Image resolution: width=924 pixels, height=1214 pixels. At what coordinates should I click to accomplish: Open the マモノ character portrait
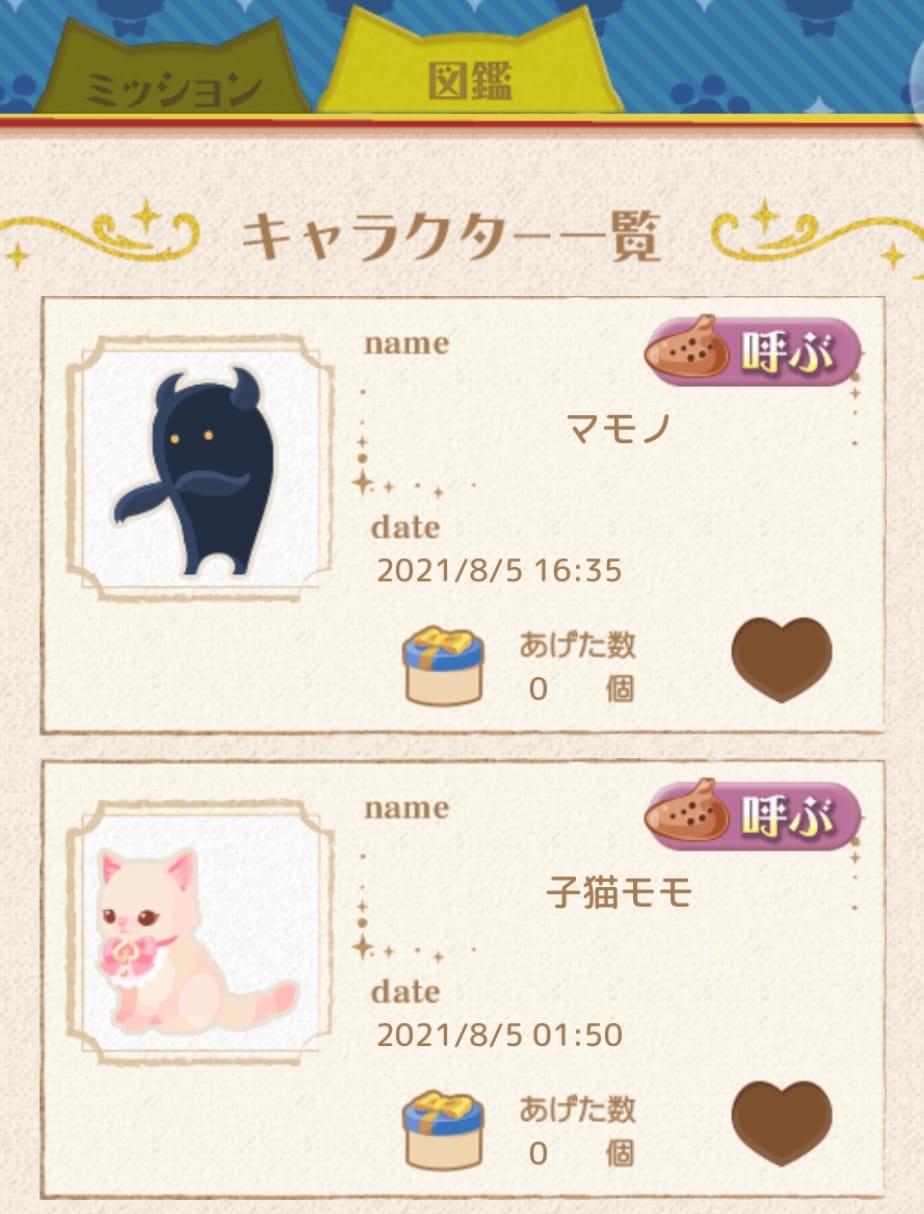point(200,468)
